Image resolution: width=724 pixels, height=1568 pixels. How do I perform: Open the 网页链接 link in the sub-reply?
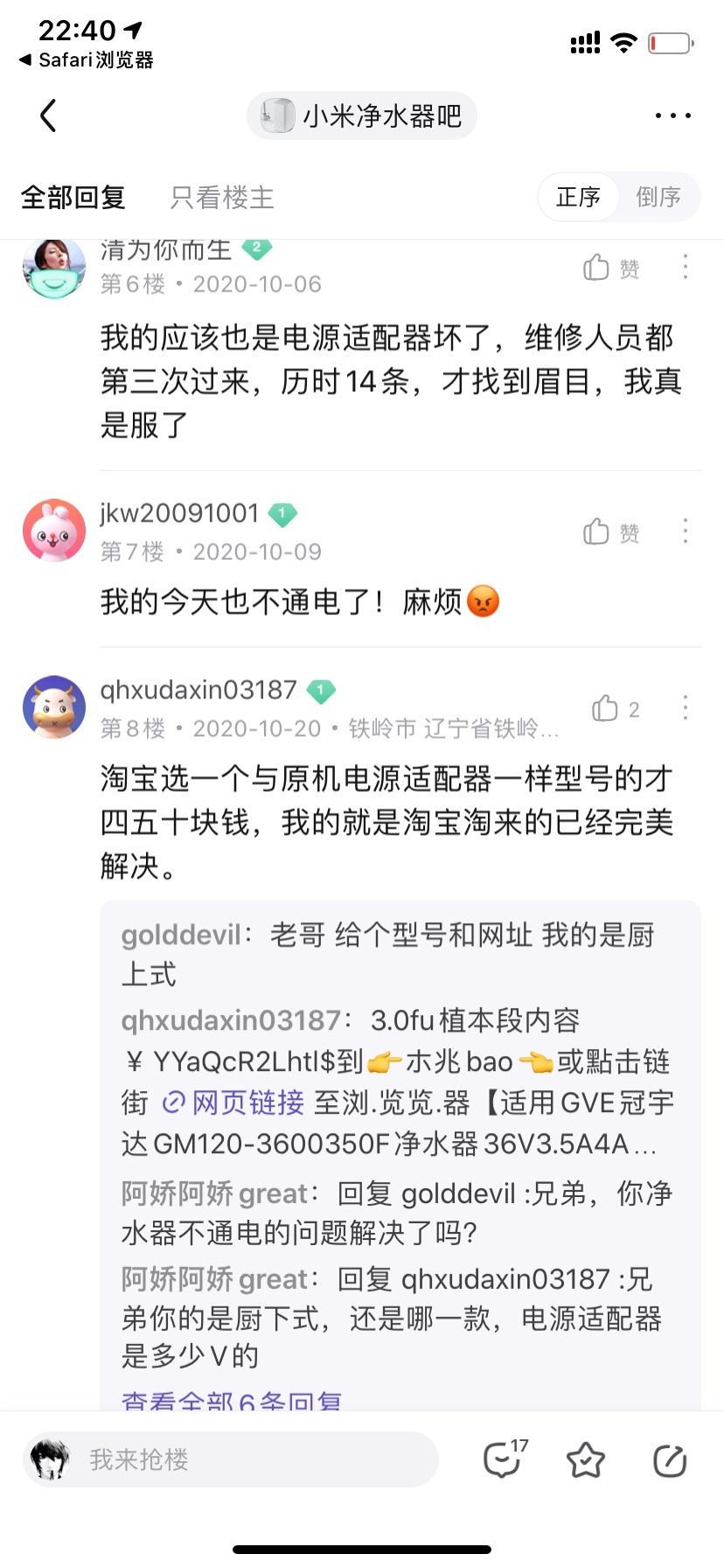click(233, 1102)
